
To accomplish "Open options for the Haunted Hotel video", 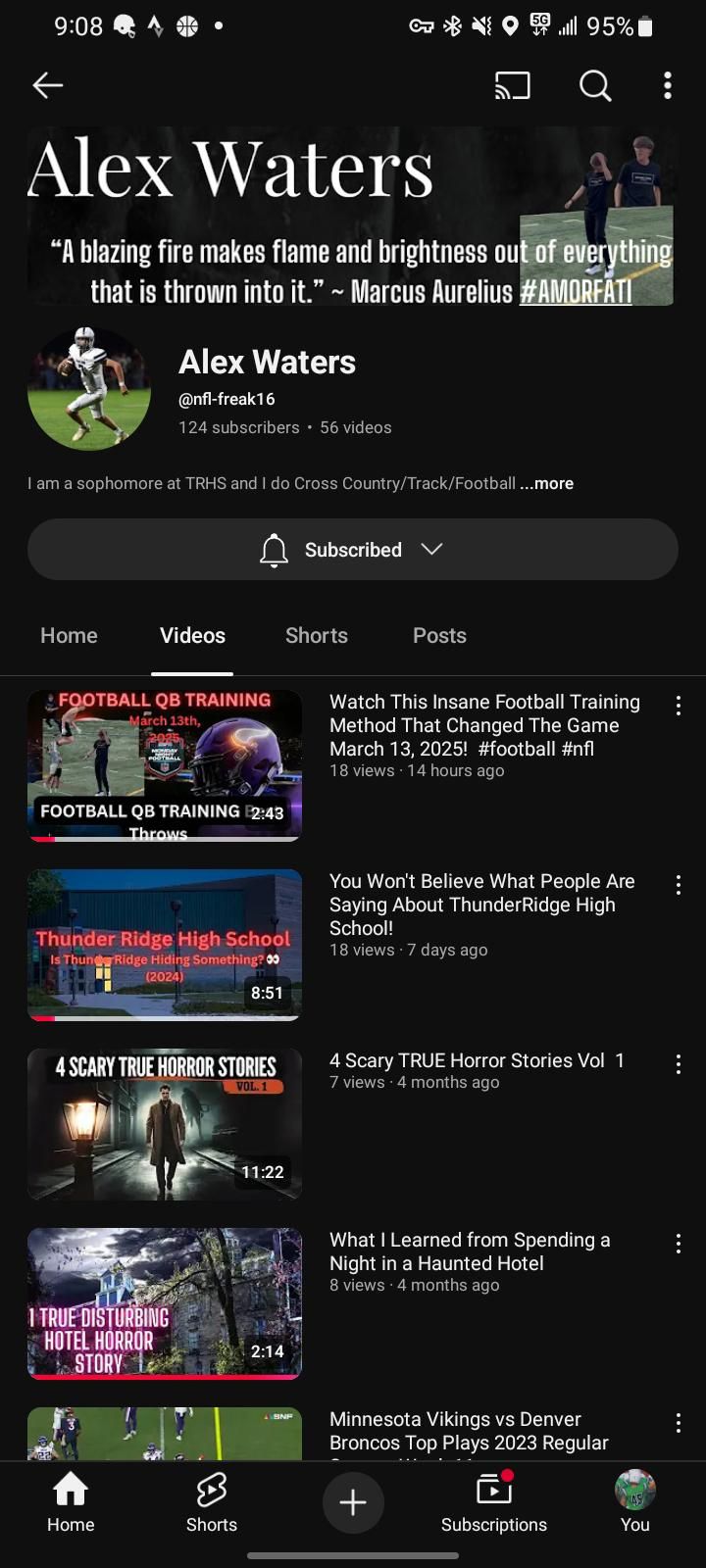I will coord(678,1244).
